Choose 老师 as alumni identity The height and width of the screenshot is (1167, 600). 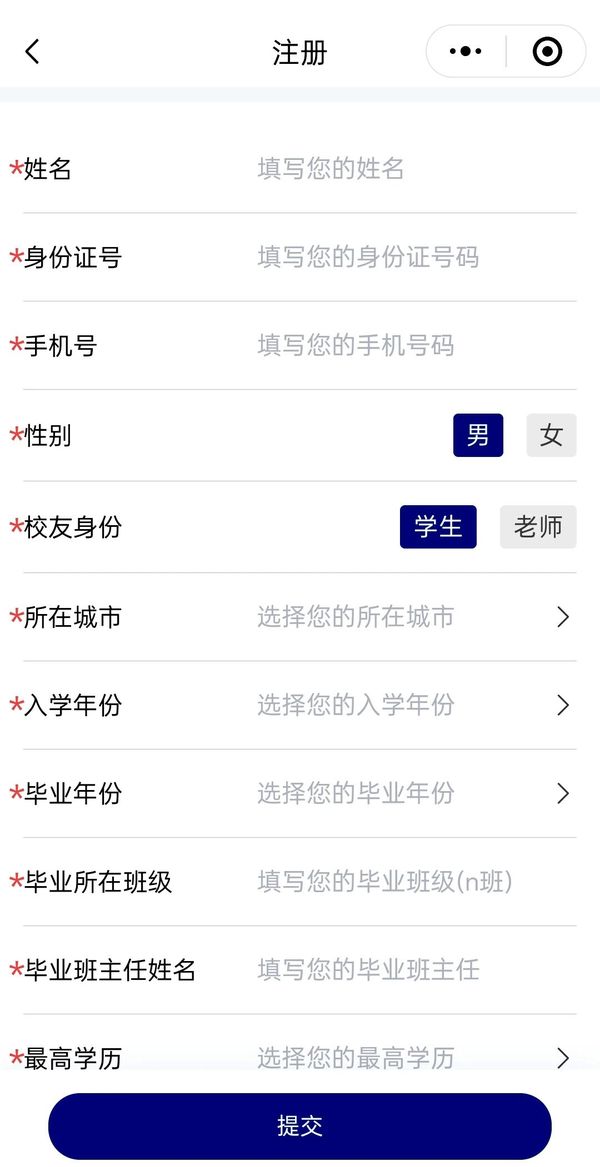(x=538, y=527)
